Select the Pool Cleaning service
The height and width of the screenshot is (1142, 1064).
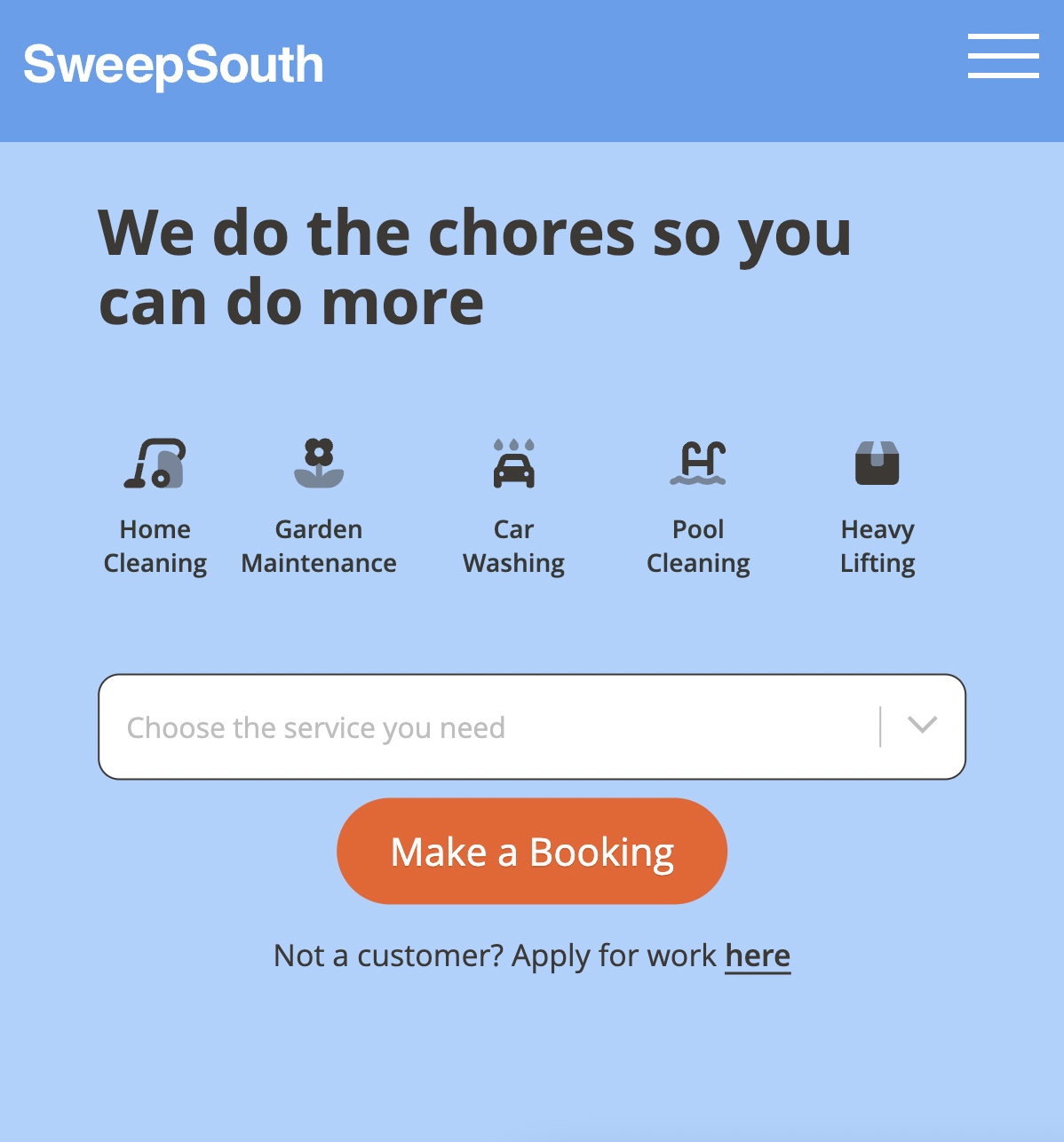pos(698,507)
